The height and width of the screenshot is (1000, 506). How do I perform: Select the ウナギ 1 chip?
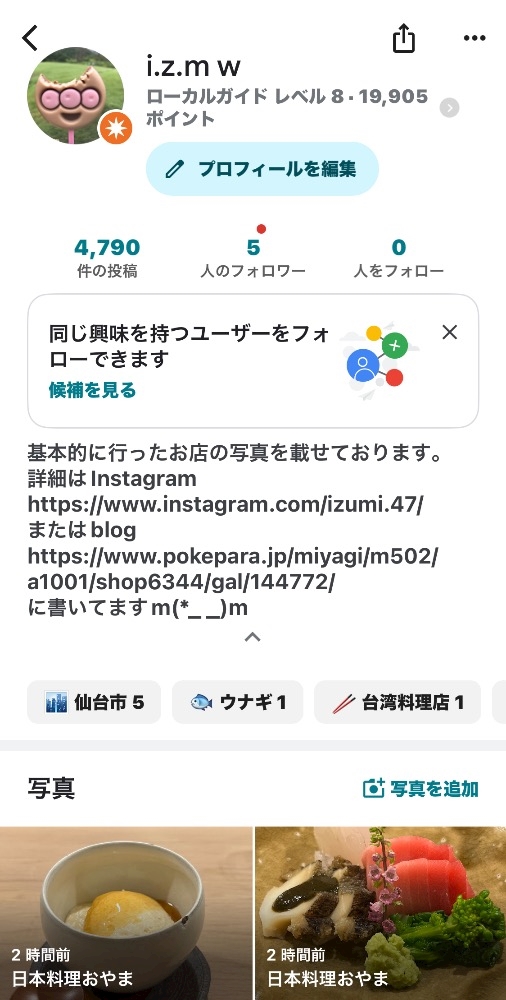(x=237, y=702)
